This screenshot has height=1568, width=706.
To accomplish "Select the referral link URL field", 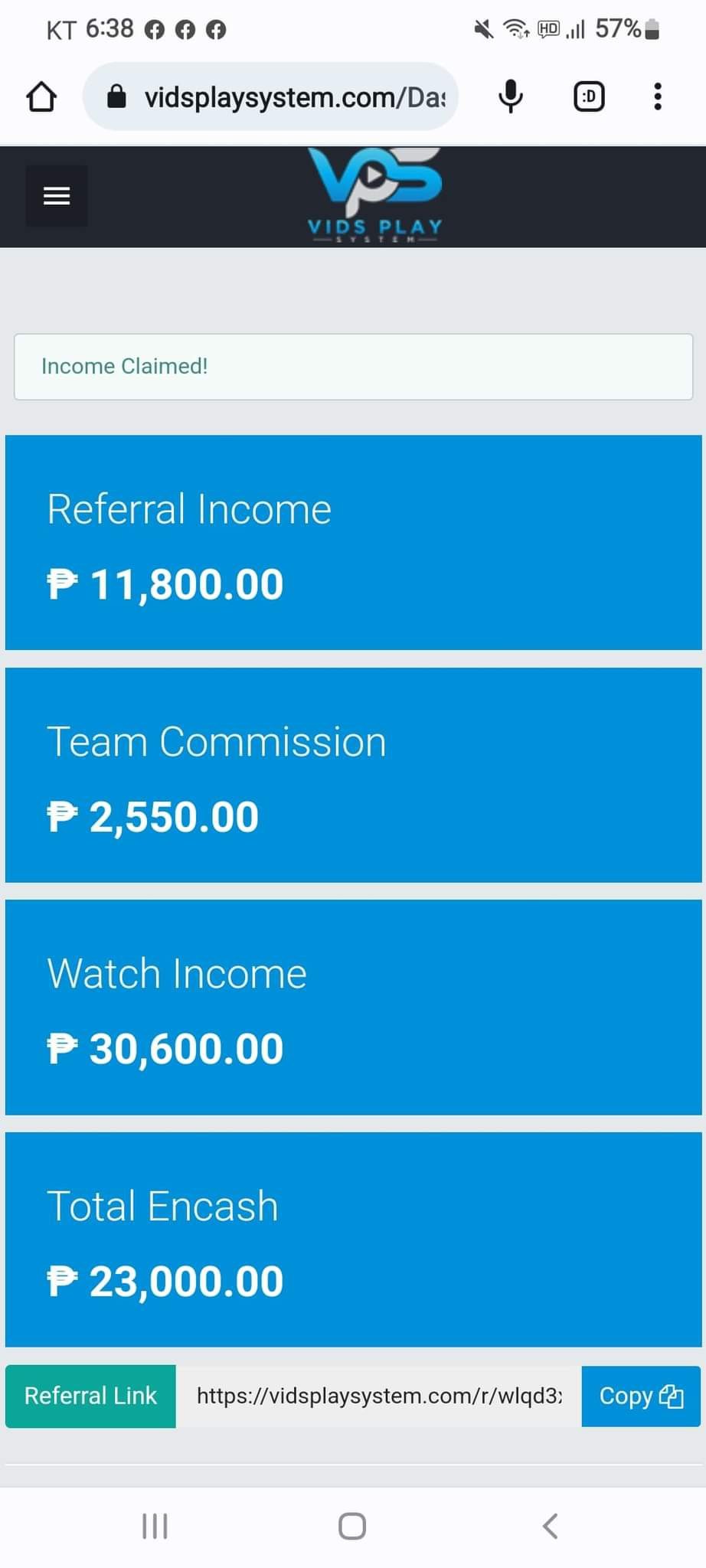I will (378, 1396).
